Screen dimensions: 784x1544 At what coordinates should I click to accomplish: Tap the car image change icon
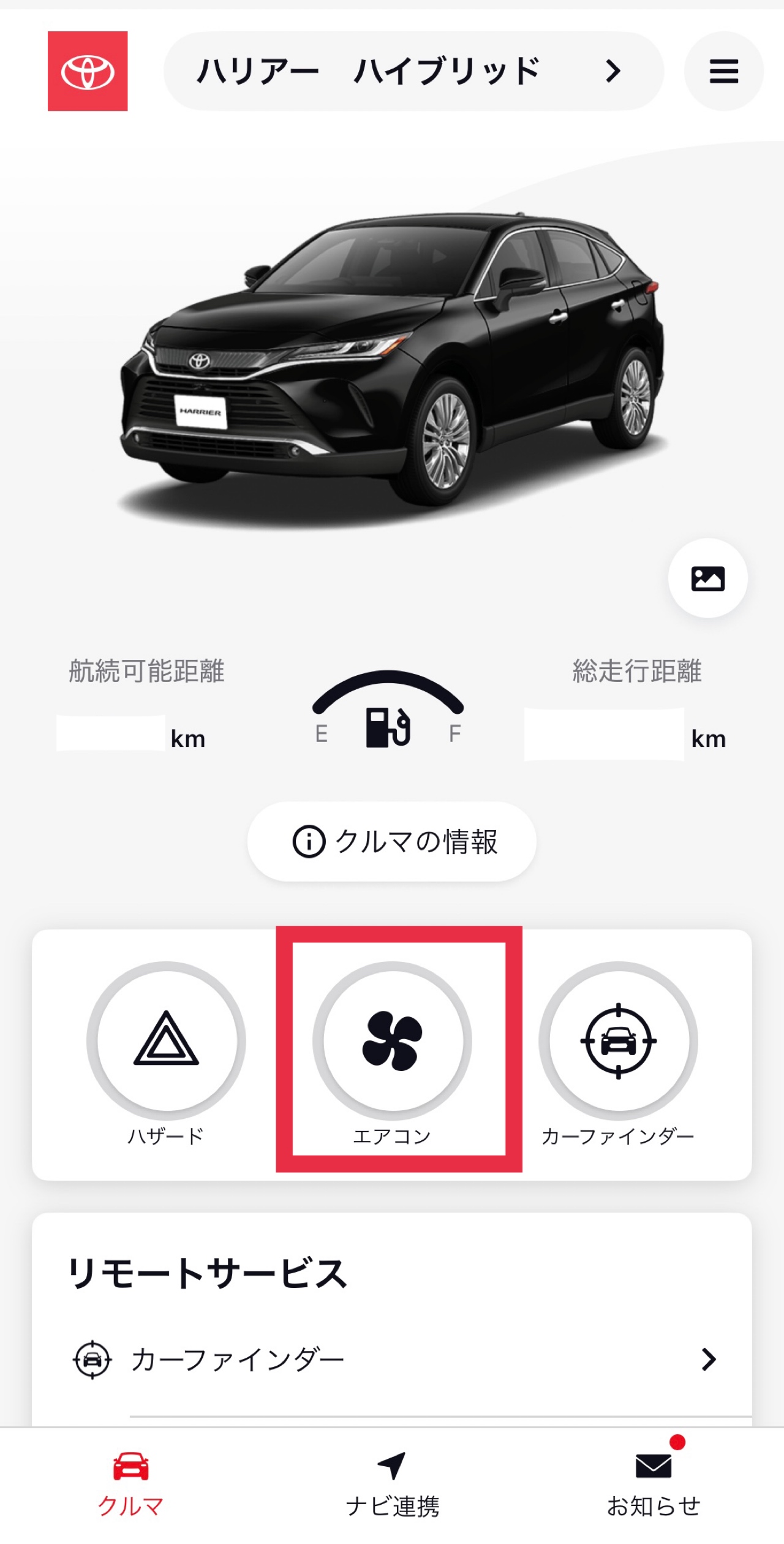tap(707, 578)
